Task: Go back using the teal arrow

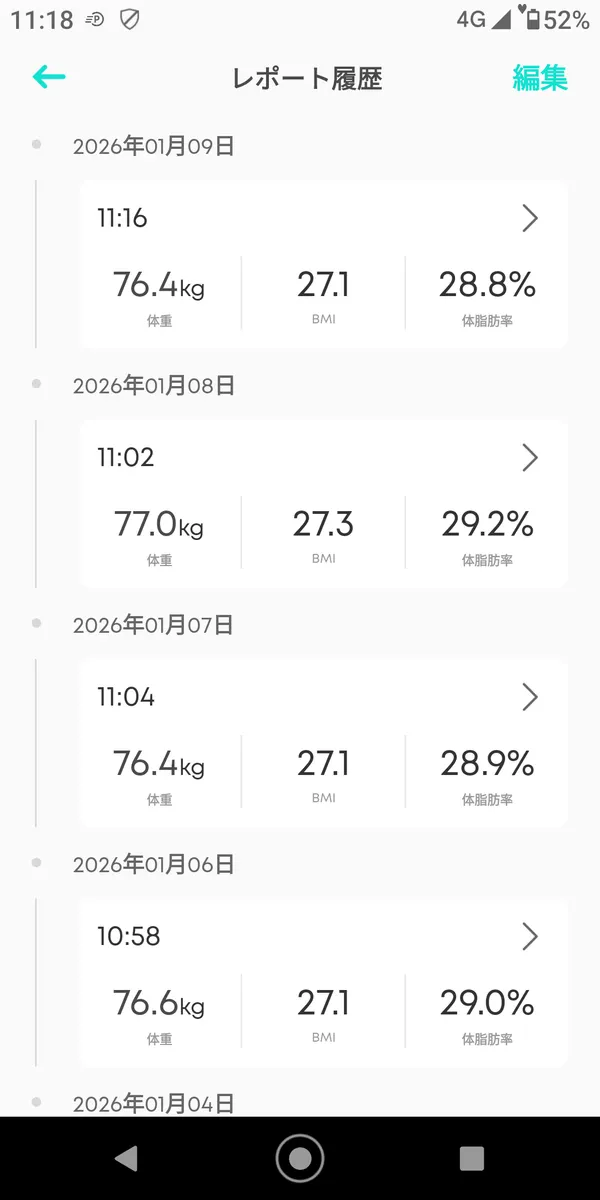Action: click(x=49, y=77)
